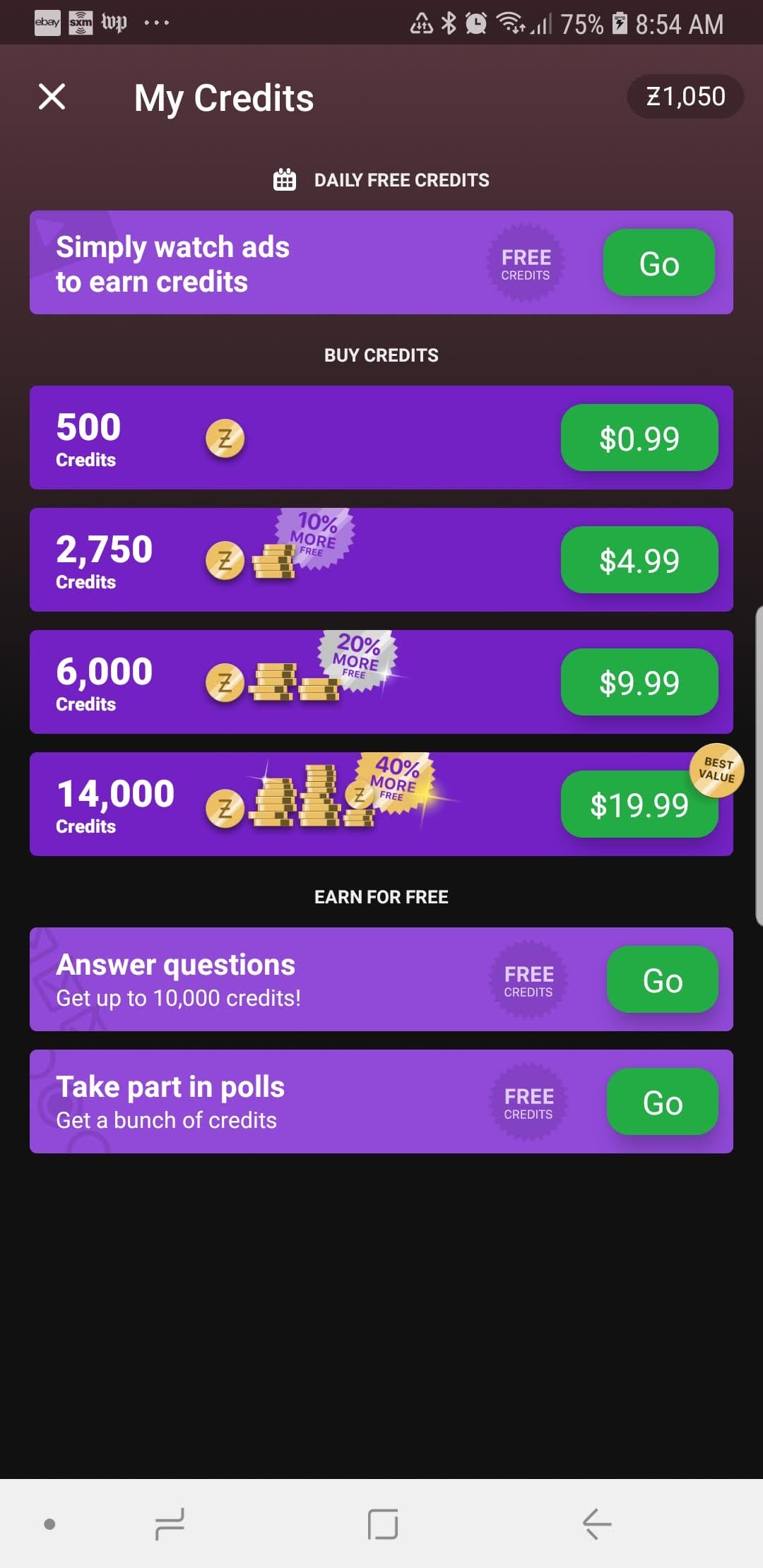Screen dimensions: 763x1568
Task: Purchase 2,750 credits for $4.99
Action: tap(639, 560)
